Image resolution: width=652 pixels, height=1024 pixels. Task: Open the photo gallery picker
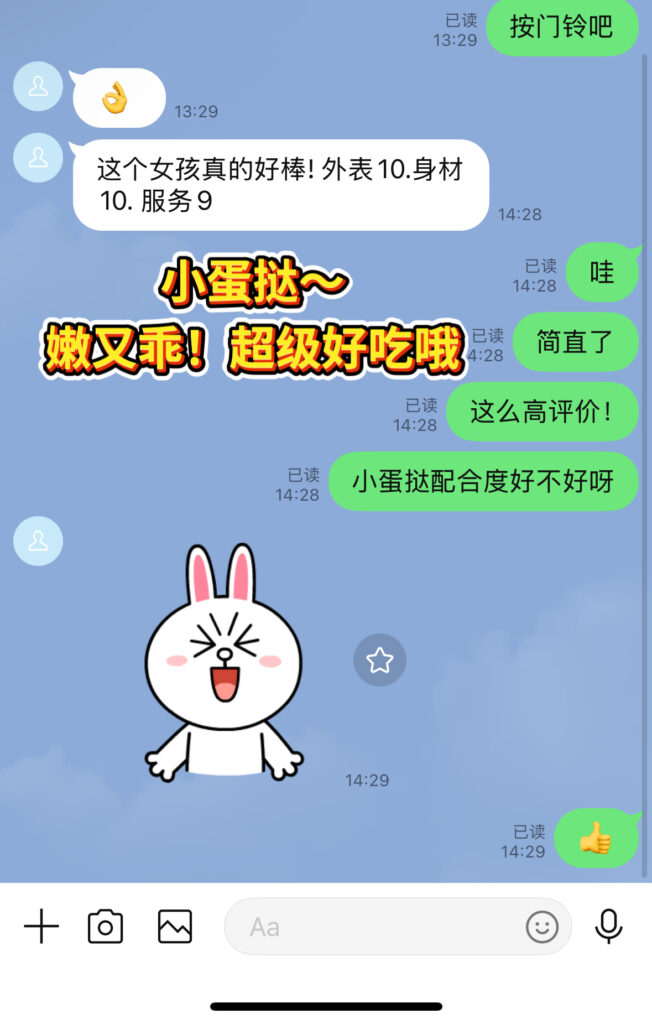click(175, 927)
